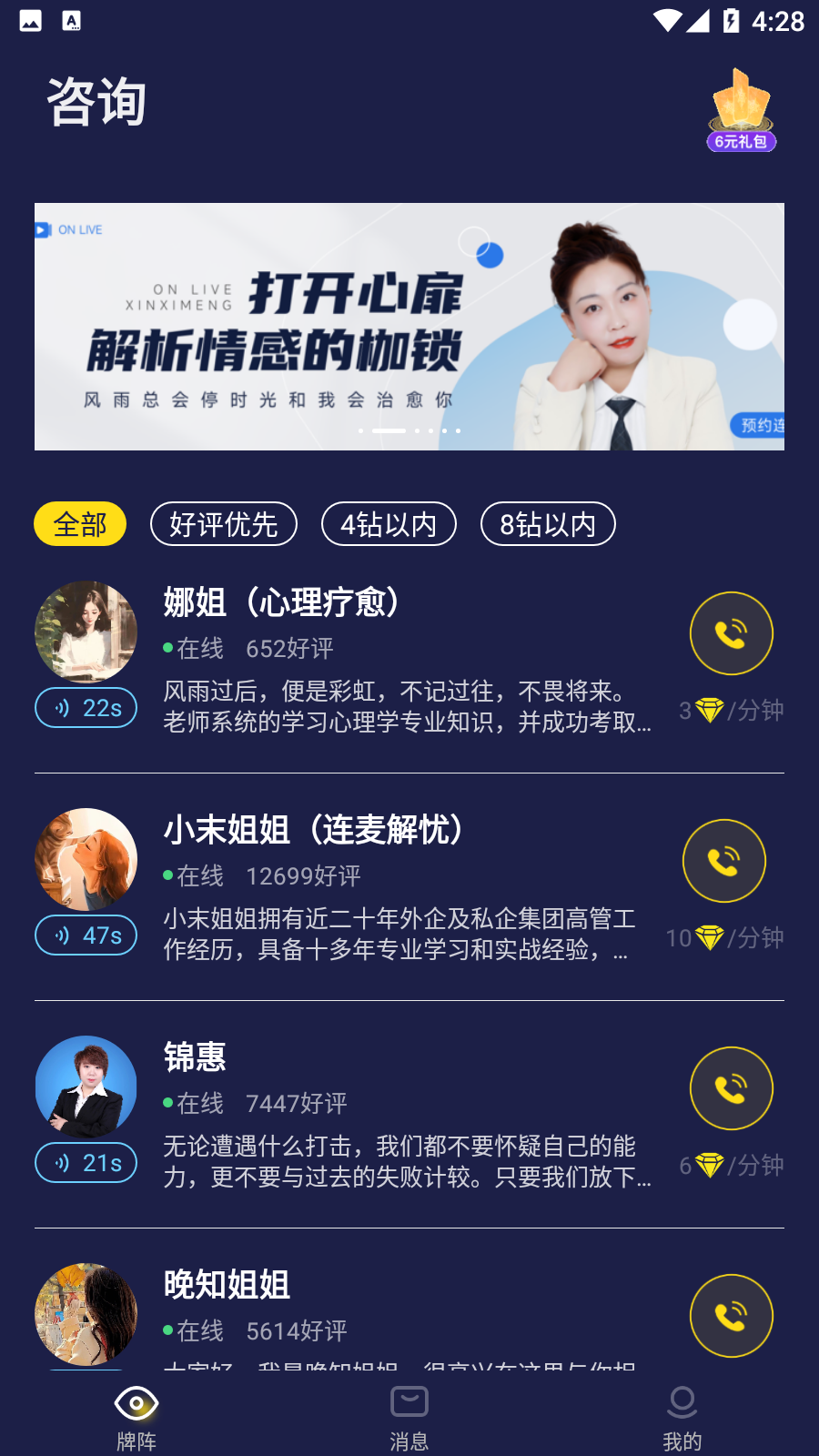
Task: Select the 全部 filter chip
Action: pos(80,524)
